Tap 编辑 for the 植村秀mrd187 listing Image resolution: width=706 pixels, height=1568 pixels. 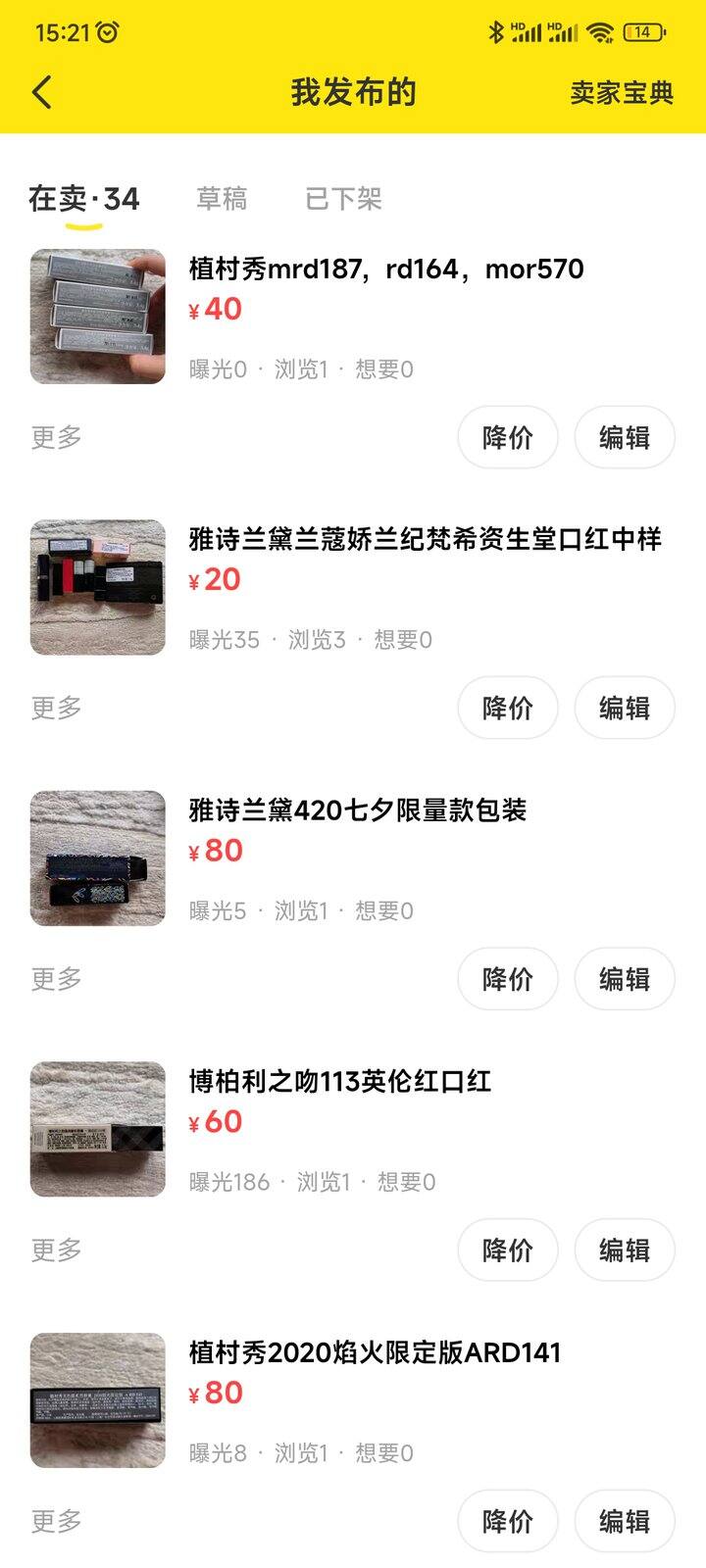point(625,437)
